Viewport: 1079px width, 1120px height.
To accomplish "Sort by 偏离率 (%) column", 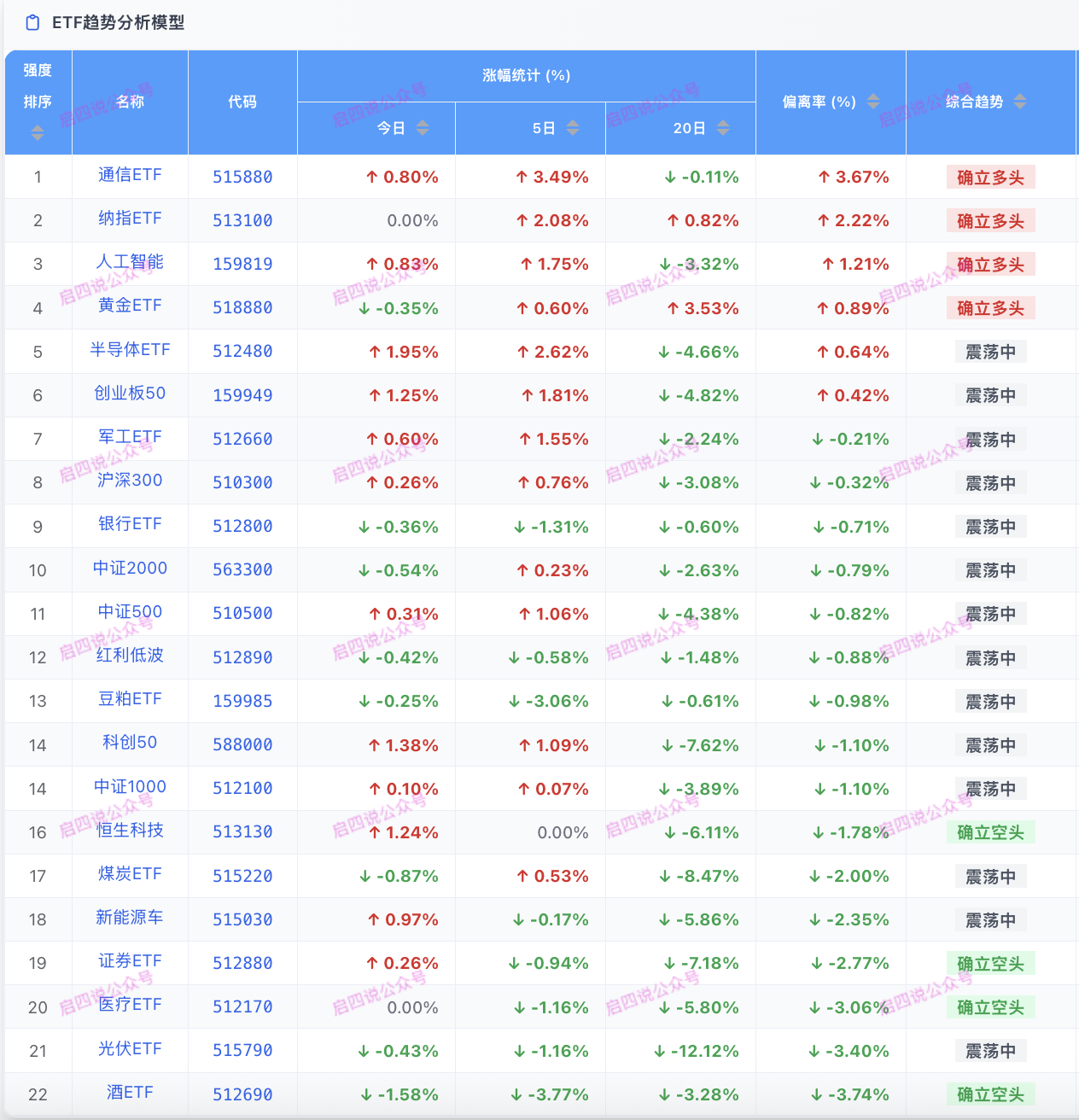I will coord(872,102).
